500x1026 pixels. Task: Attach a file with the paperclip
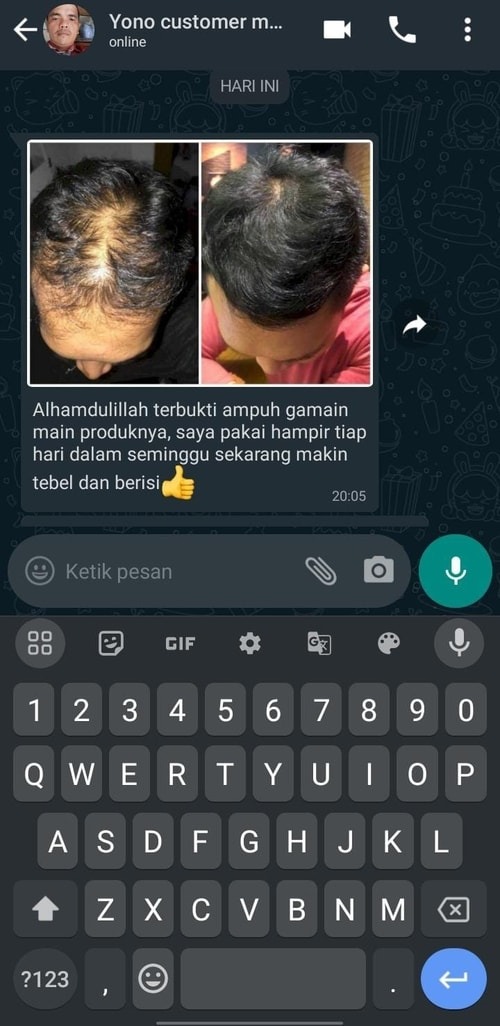(x=321, y=571)
